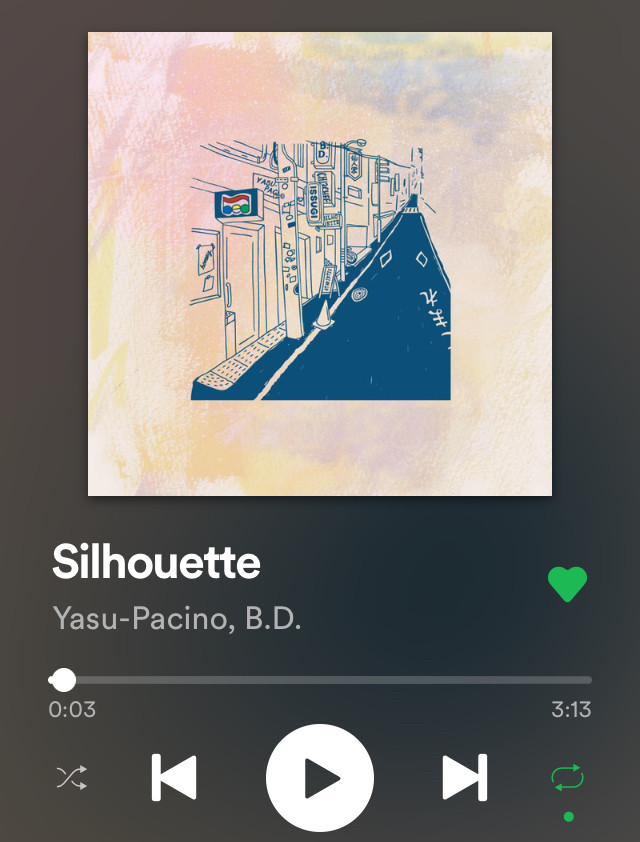This screenshot has width=640, height=842.
Task: Play the song Silhouette
Action: (320, 778)
